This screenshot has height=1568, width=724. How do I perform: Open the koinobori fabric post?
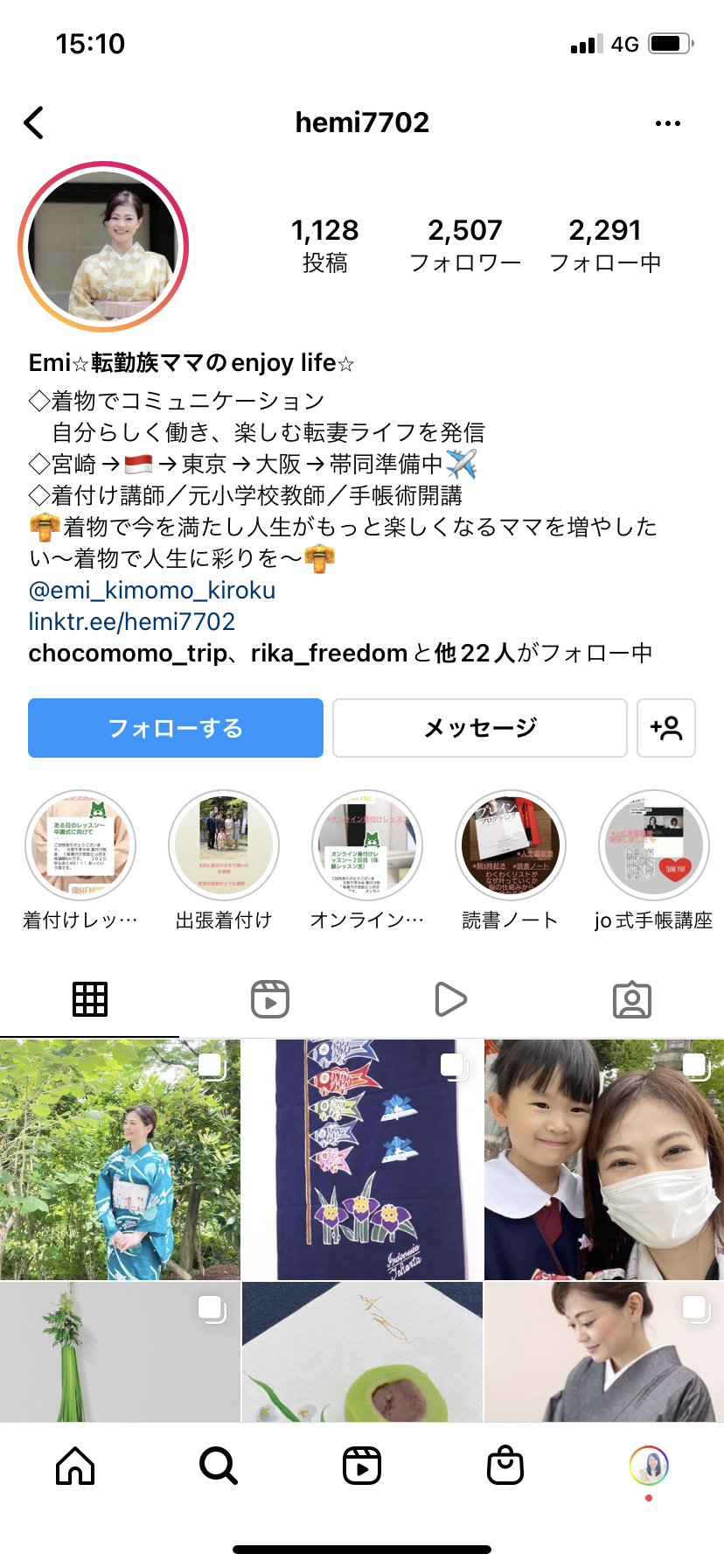coord(362,1159)
